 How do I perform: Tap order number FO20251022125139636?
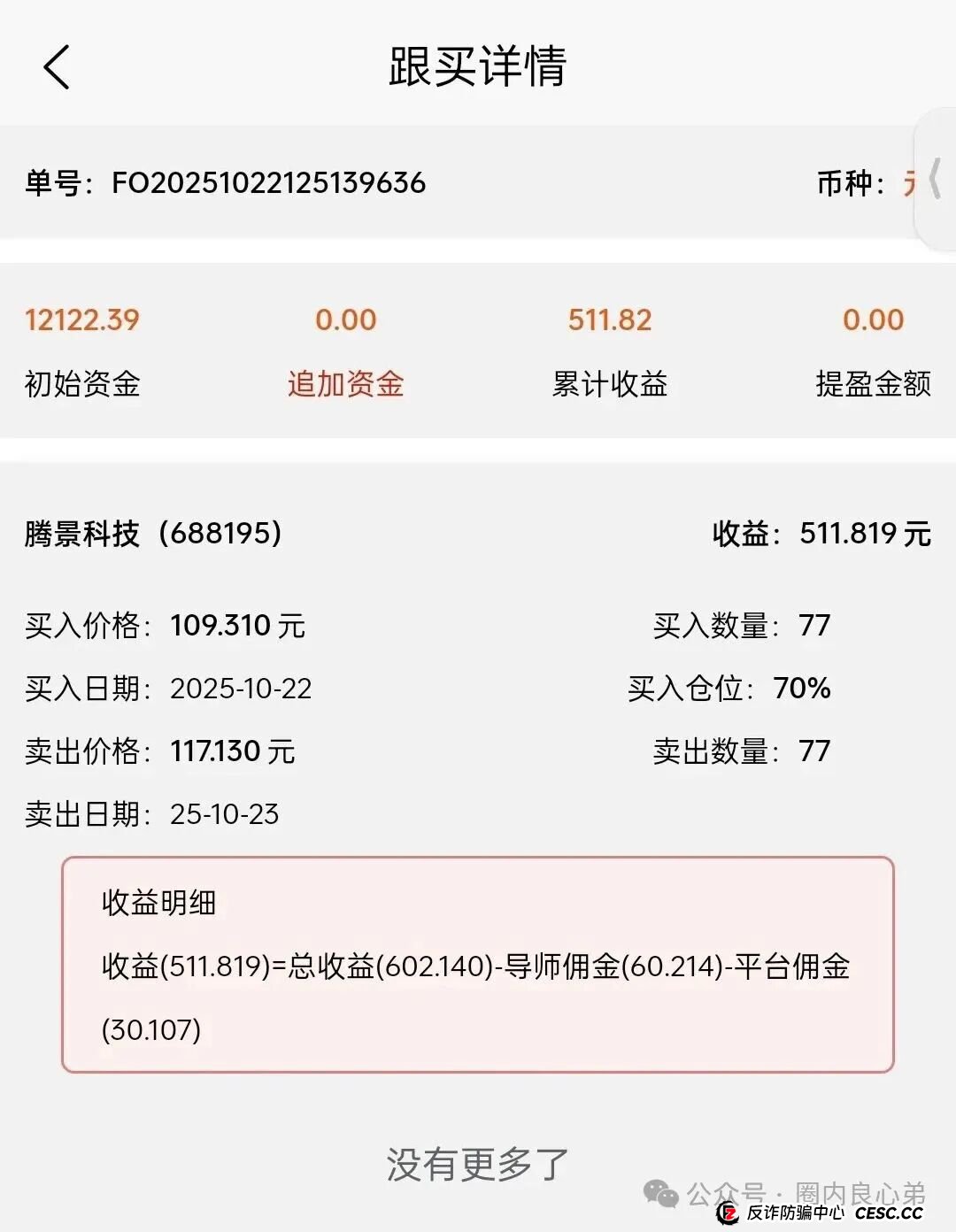[268, 184]
